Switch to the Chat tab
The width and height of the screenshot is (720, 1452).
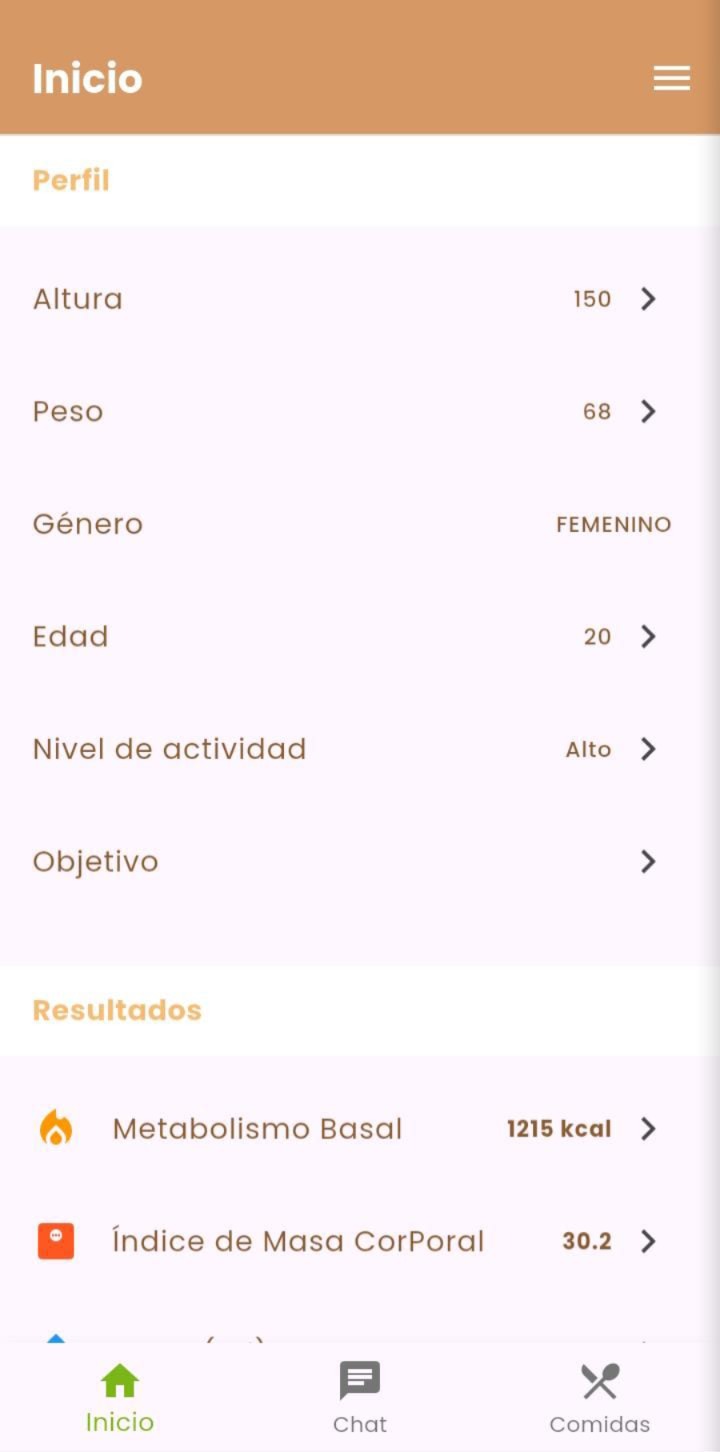(x=360, y=1397)
